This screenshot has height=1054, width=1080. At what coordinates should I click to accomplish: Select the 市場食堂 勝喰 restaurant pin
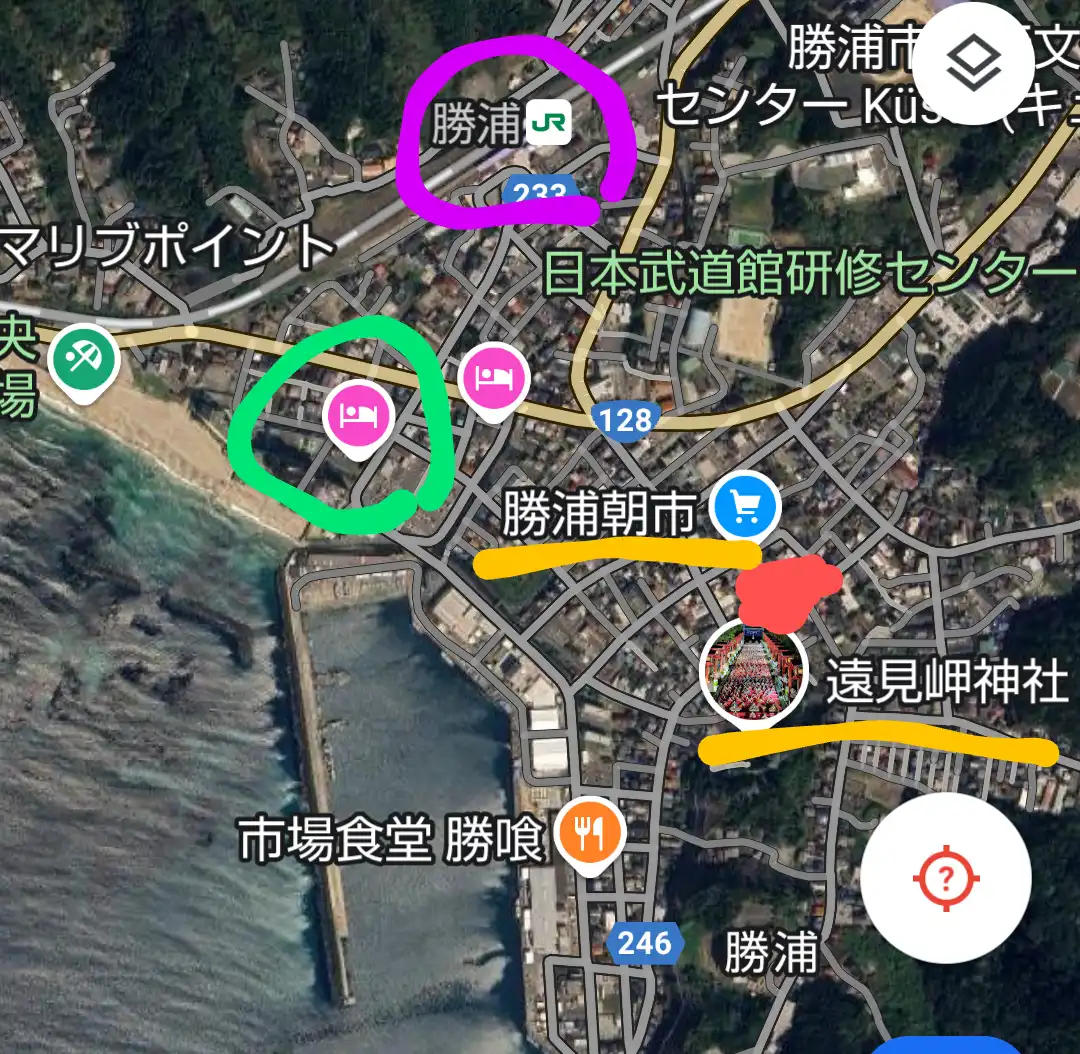591,833
